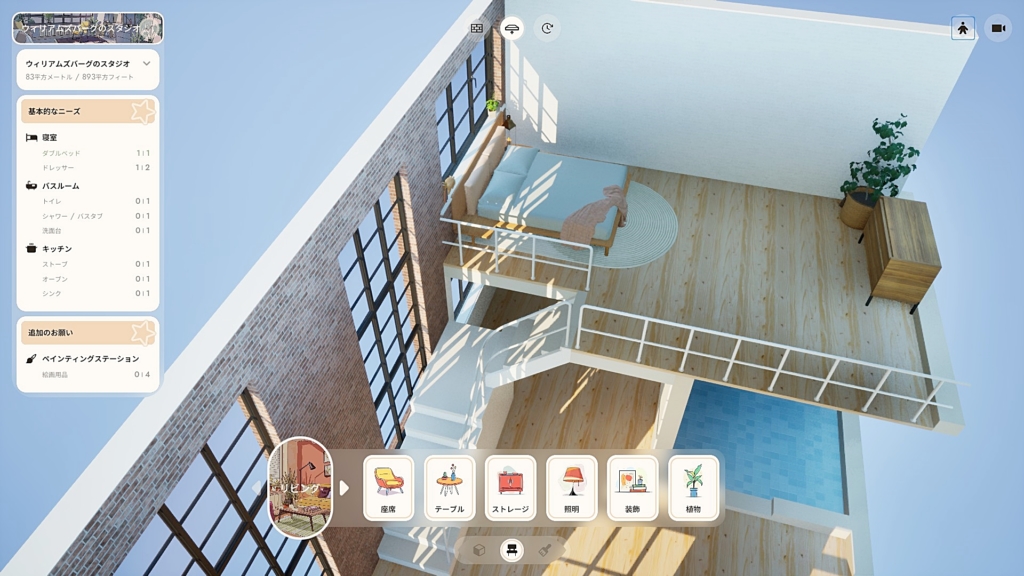Open the wall view icon in the top bar
Screen dimensions: 1024x576
coord(477,28)
